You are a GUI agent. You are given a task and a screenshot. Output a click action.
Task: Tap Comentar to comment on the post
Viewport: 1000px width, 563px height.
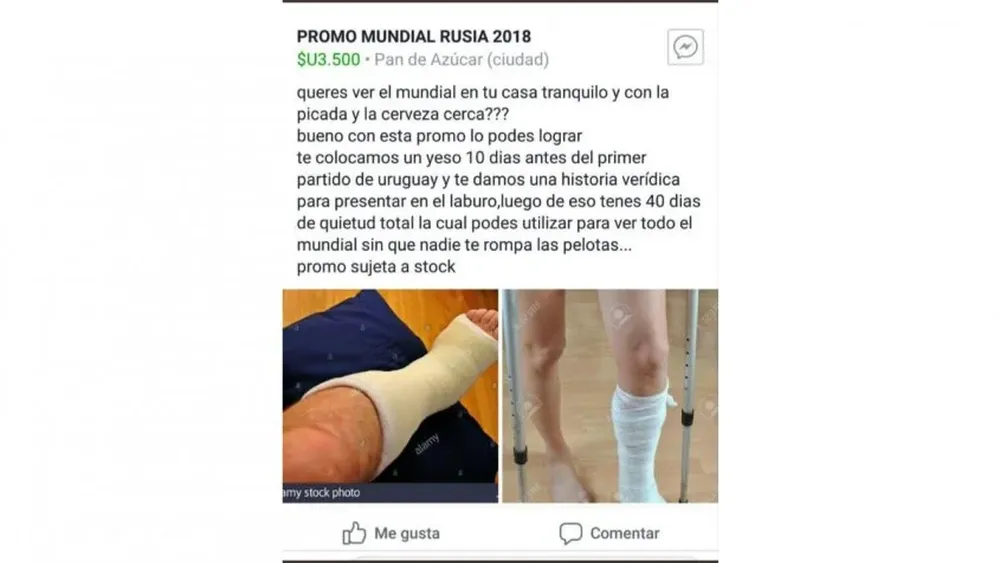609,533
